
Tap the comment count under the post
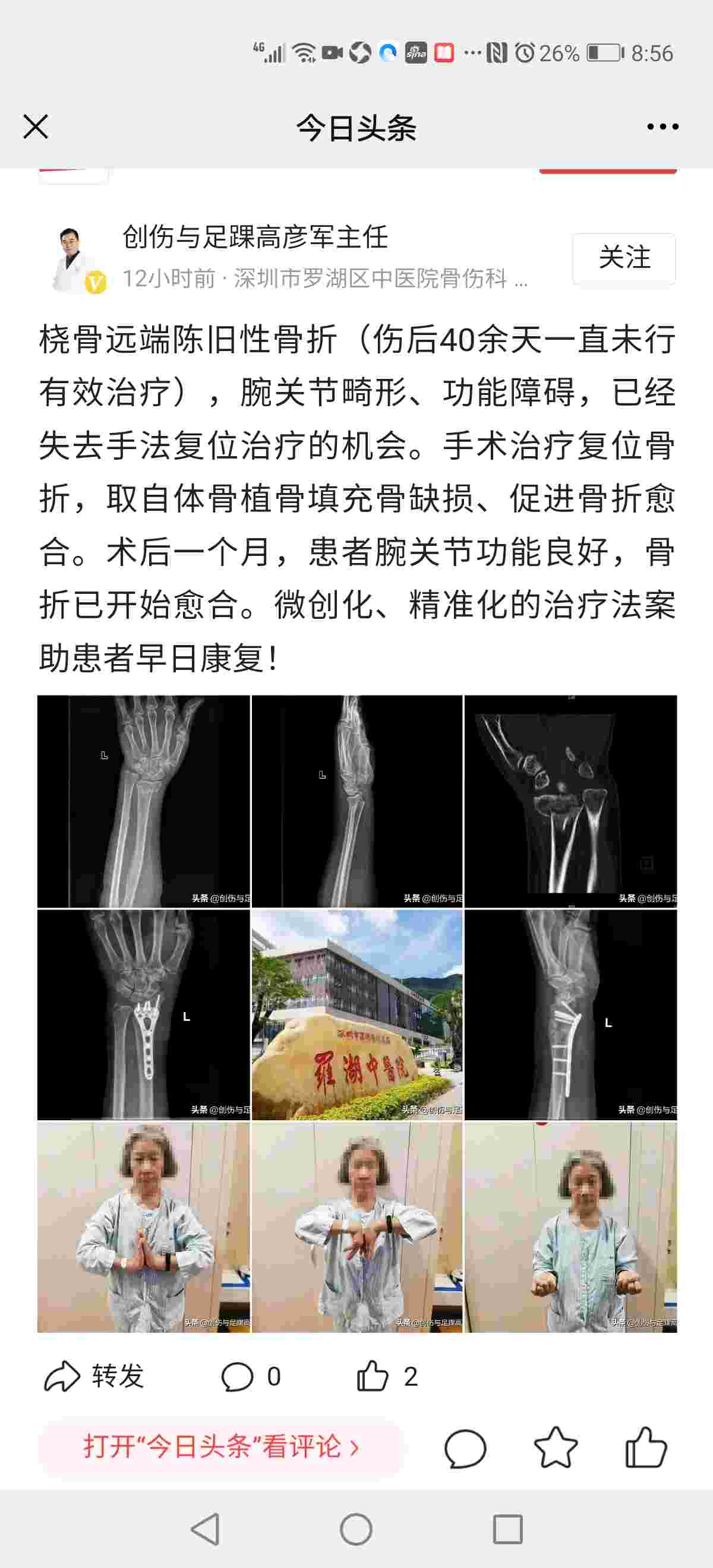click(251, 1376)
